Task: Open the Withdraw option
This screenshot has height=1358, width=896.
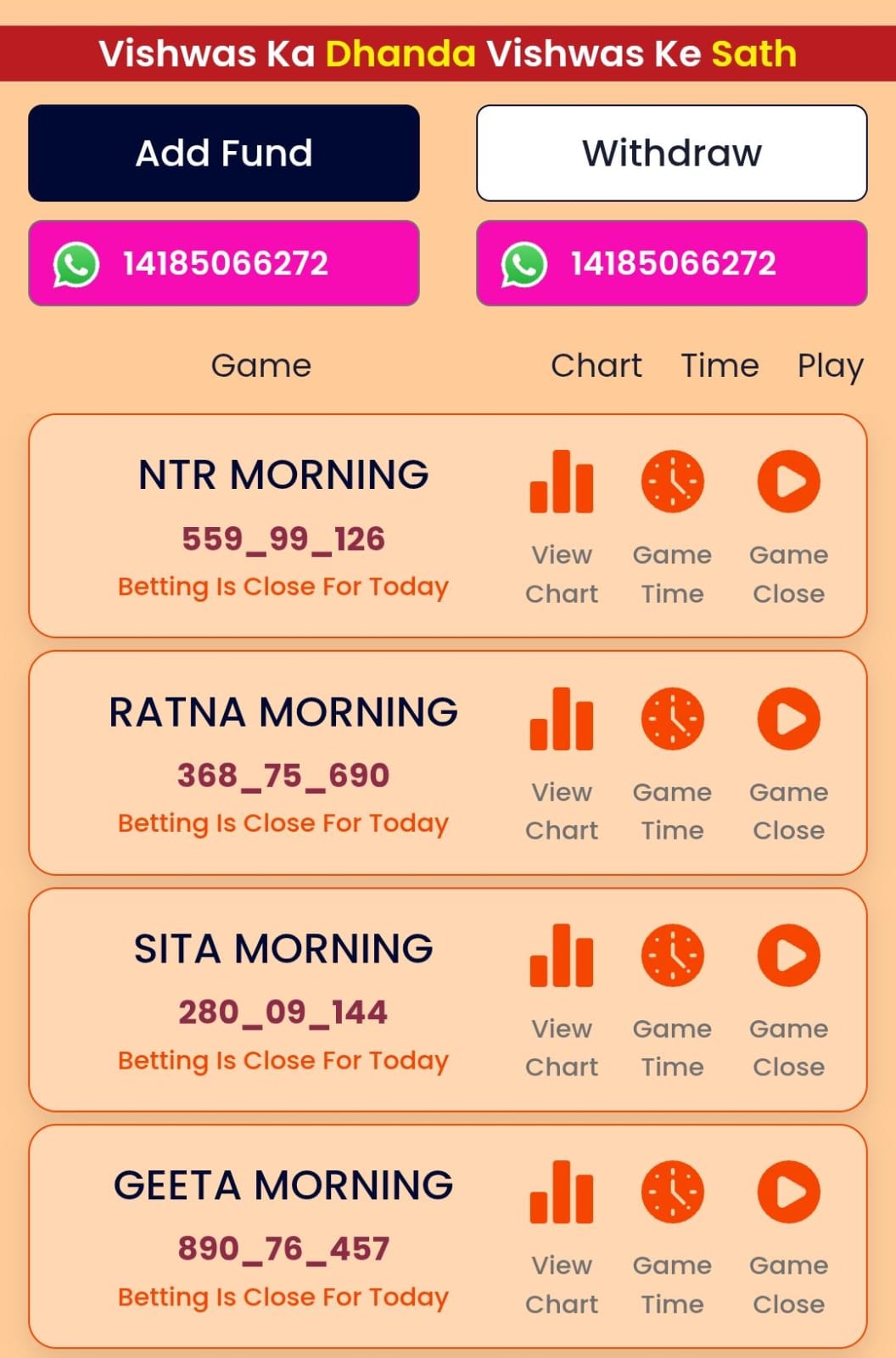Action: (671, 154)
